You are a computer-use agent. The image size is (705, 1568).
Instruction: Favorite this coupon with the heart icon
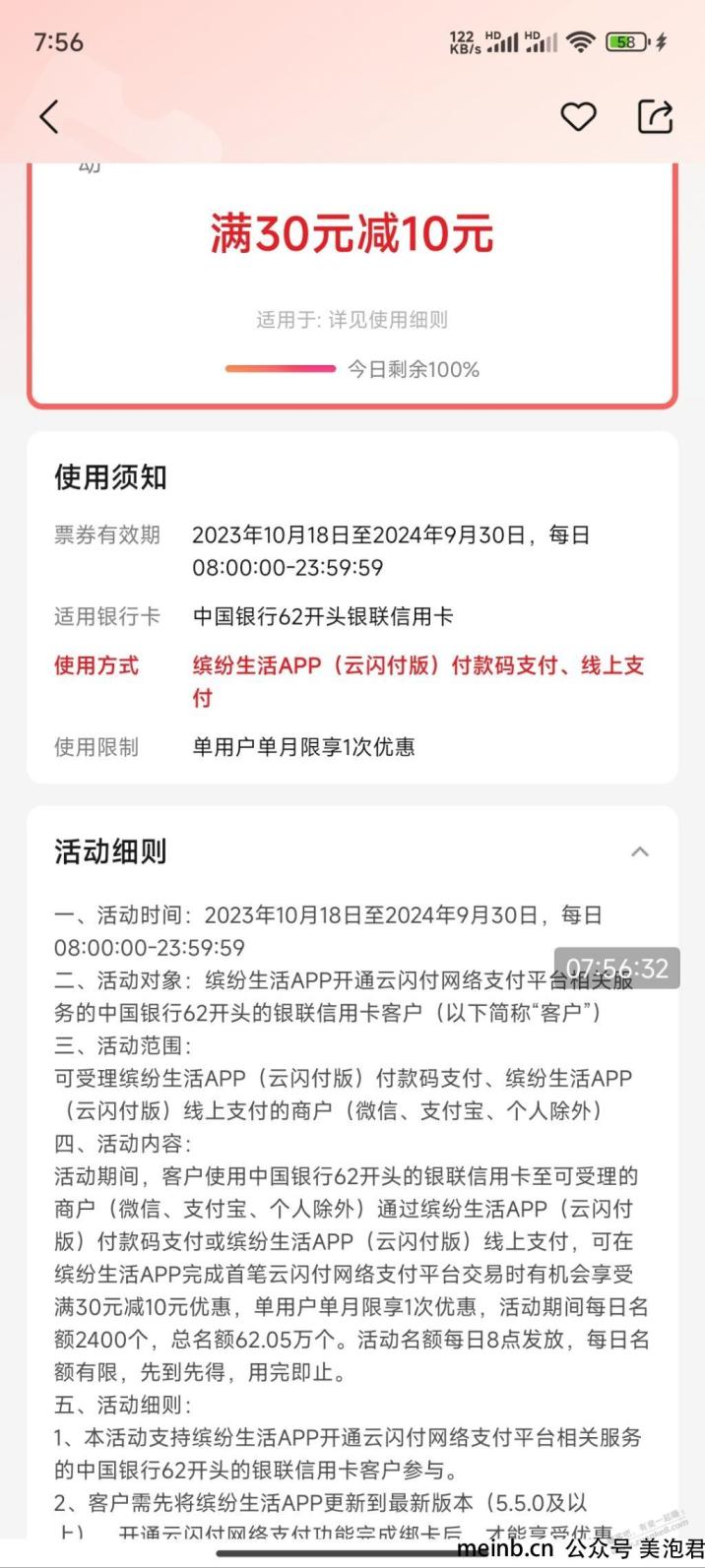tap(578, 117)
